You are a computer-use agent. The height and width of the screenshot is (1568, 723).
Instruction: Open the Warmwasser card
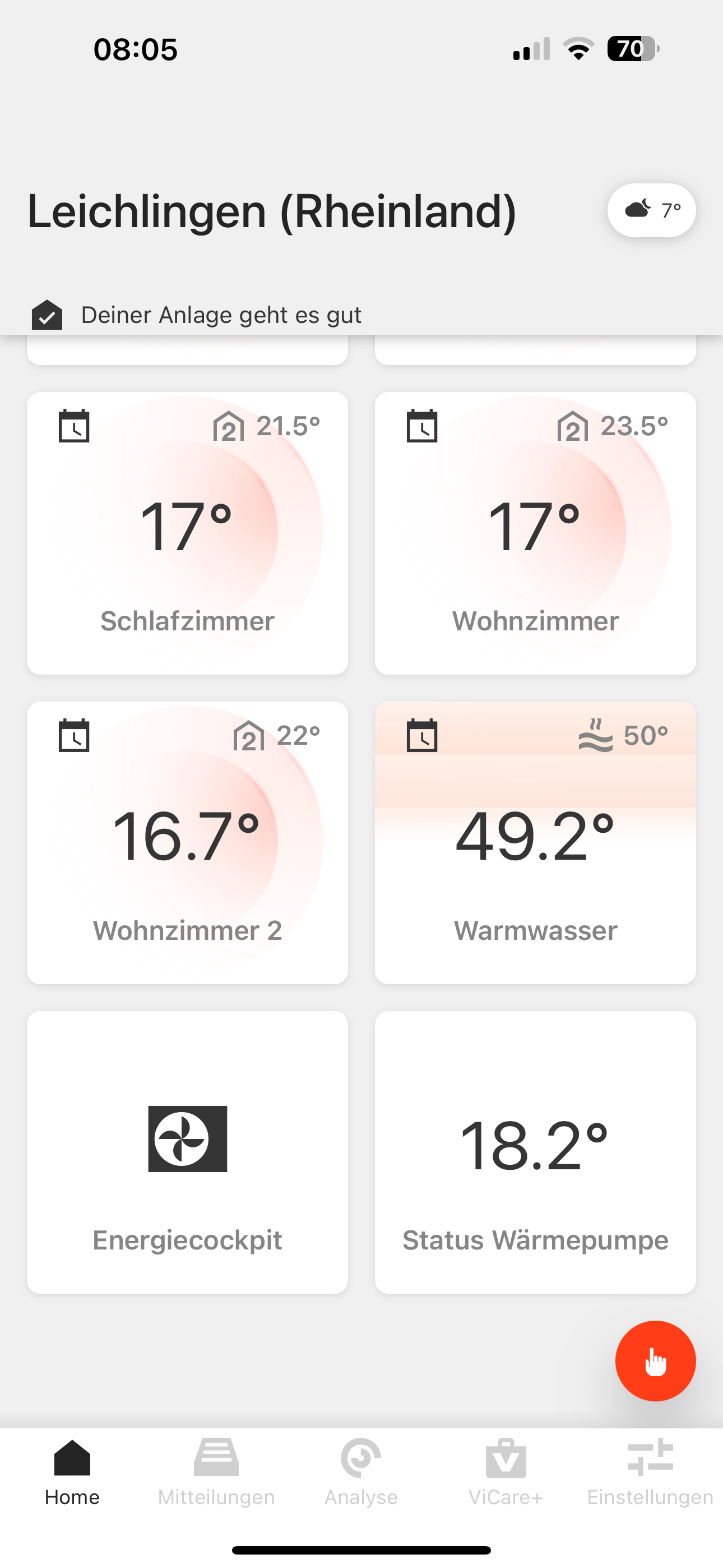click(535, 842)
